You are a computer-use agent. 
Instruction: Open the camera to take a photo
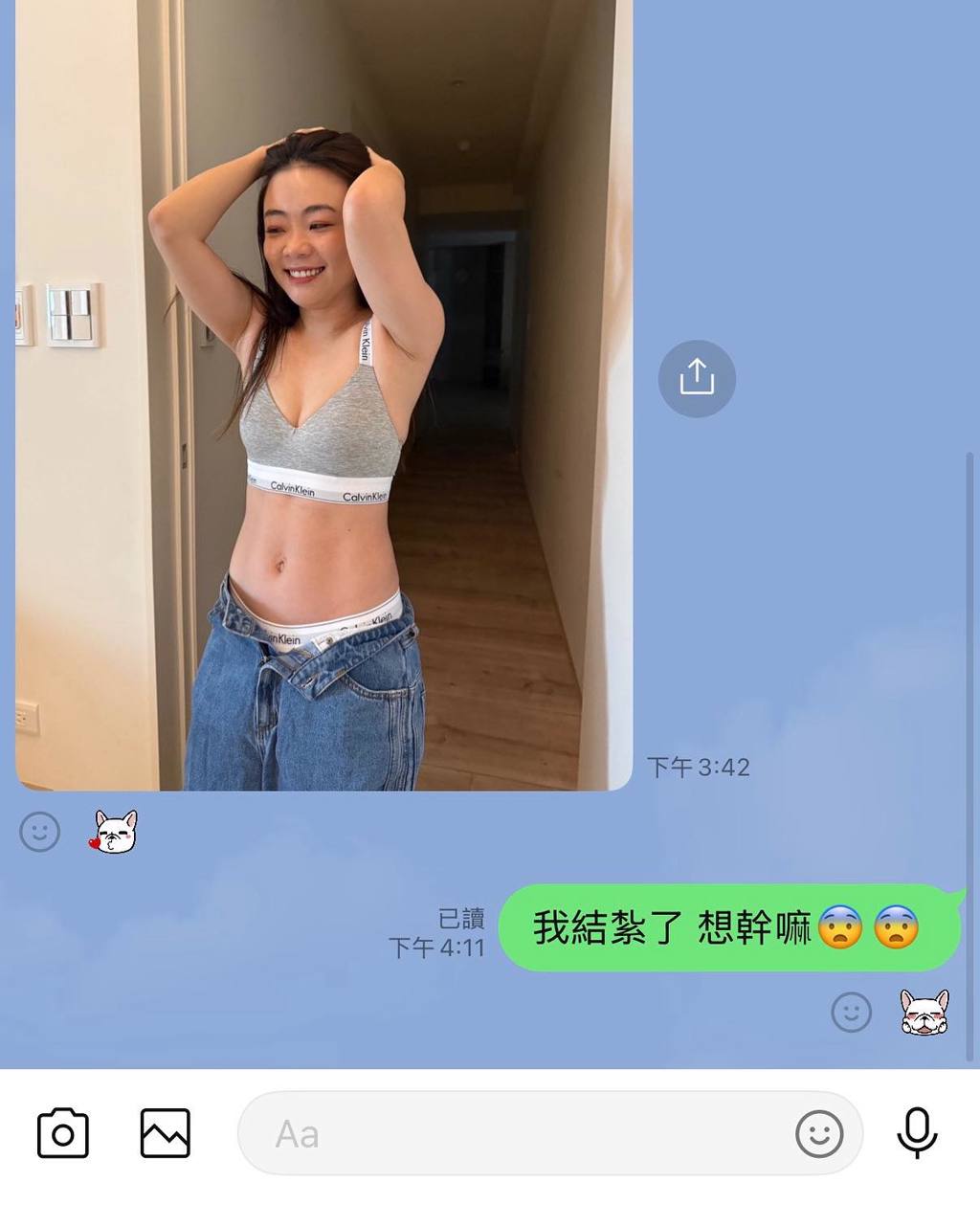click(63, 1134)
